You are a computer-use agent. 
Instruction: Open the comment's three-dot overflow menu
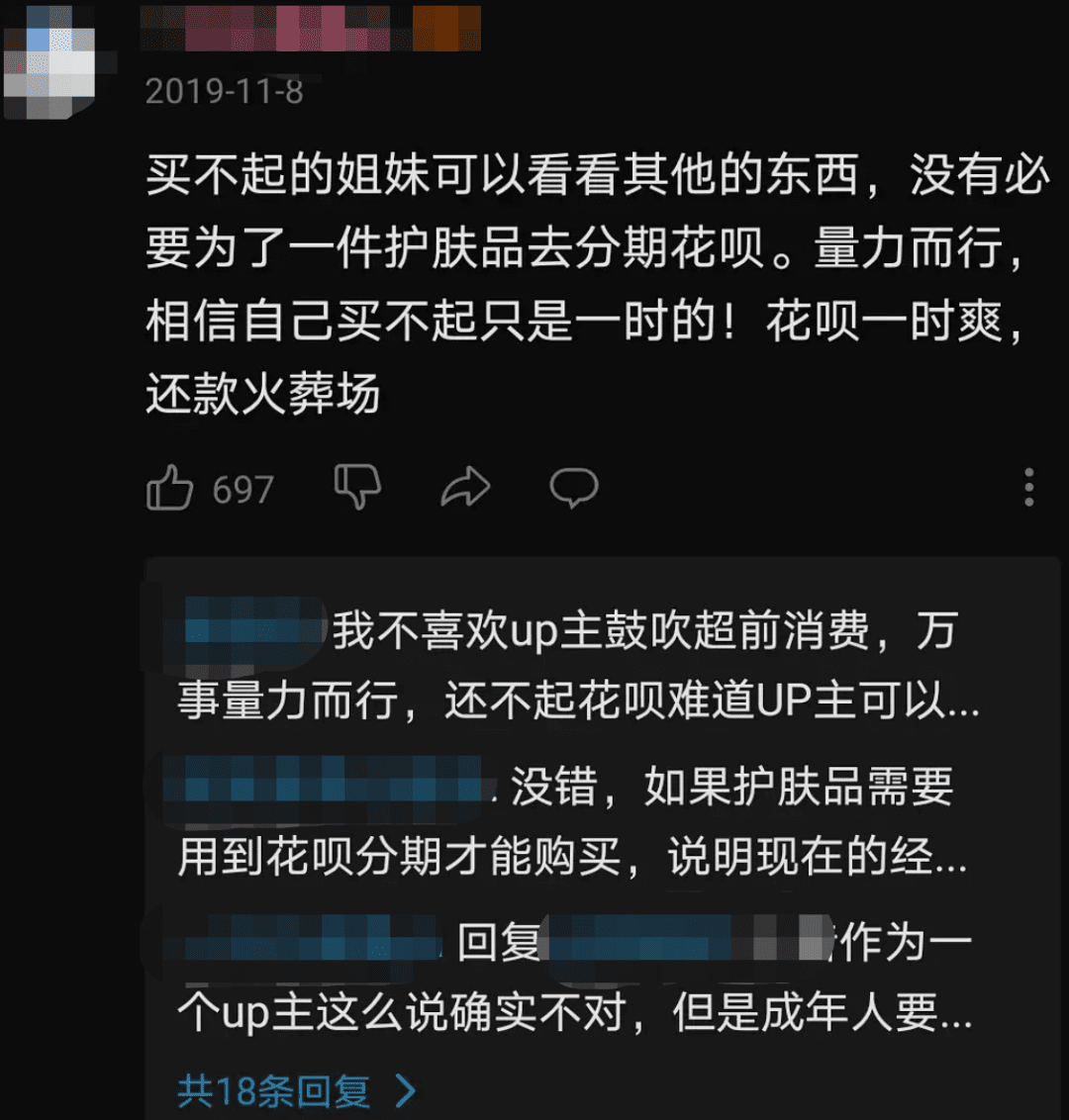click(x=1029, y=488)
